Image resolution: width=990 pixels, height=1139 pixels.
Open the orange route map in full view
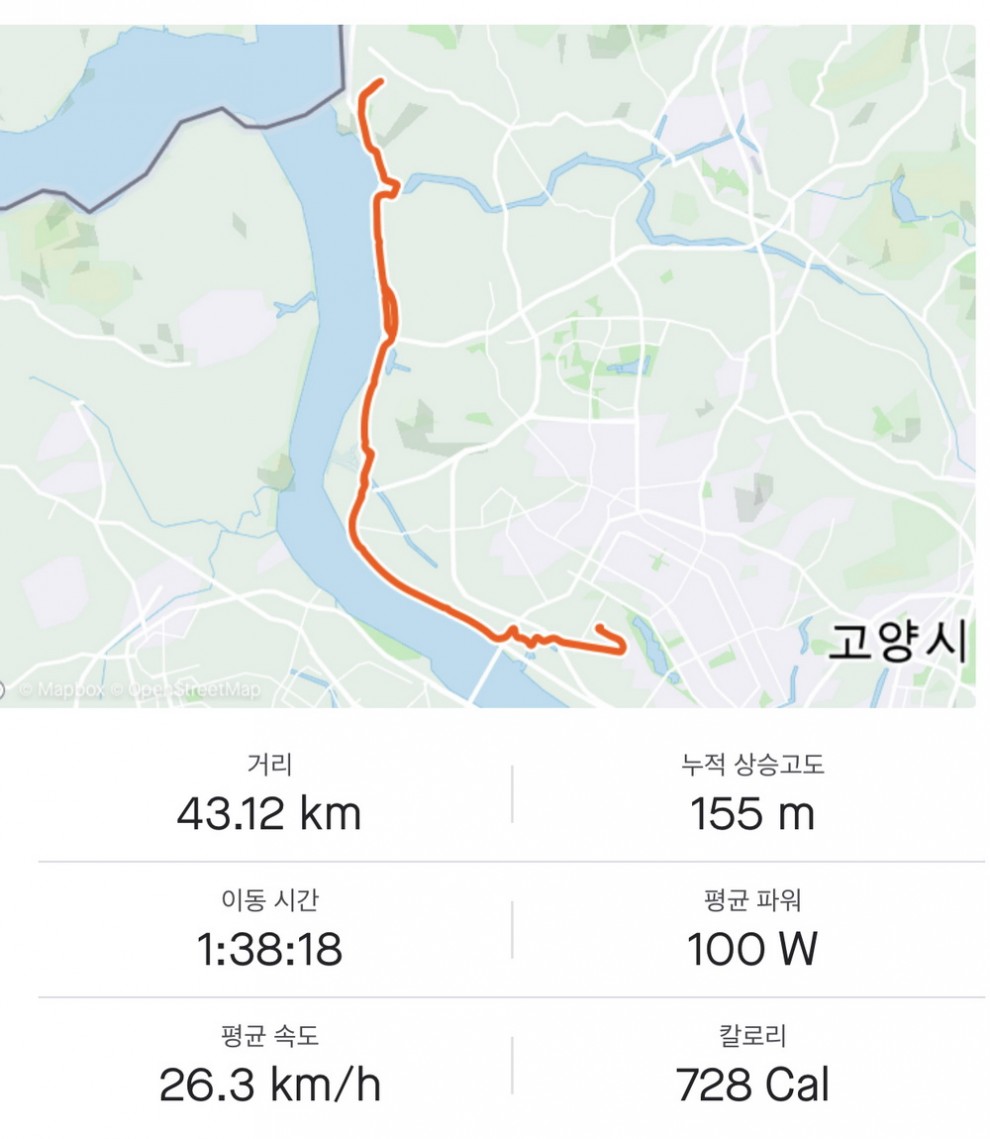[487, 365]
